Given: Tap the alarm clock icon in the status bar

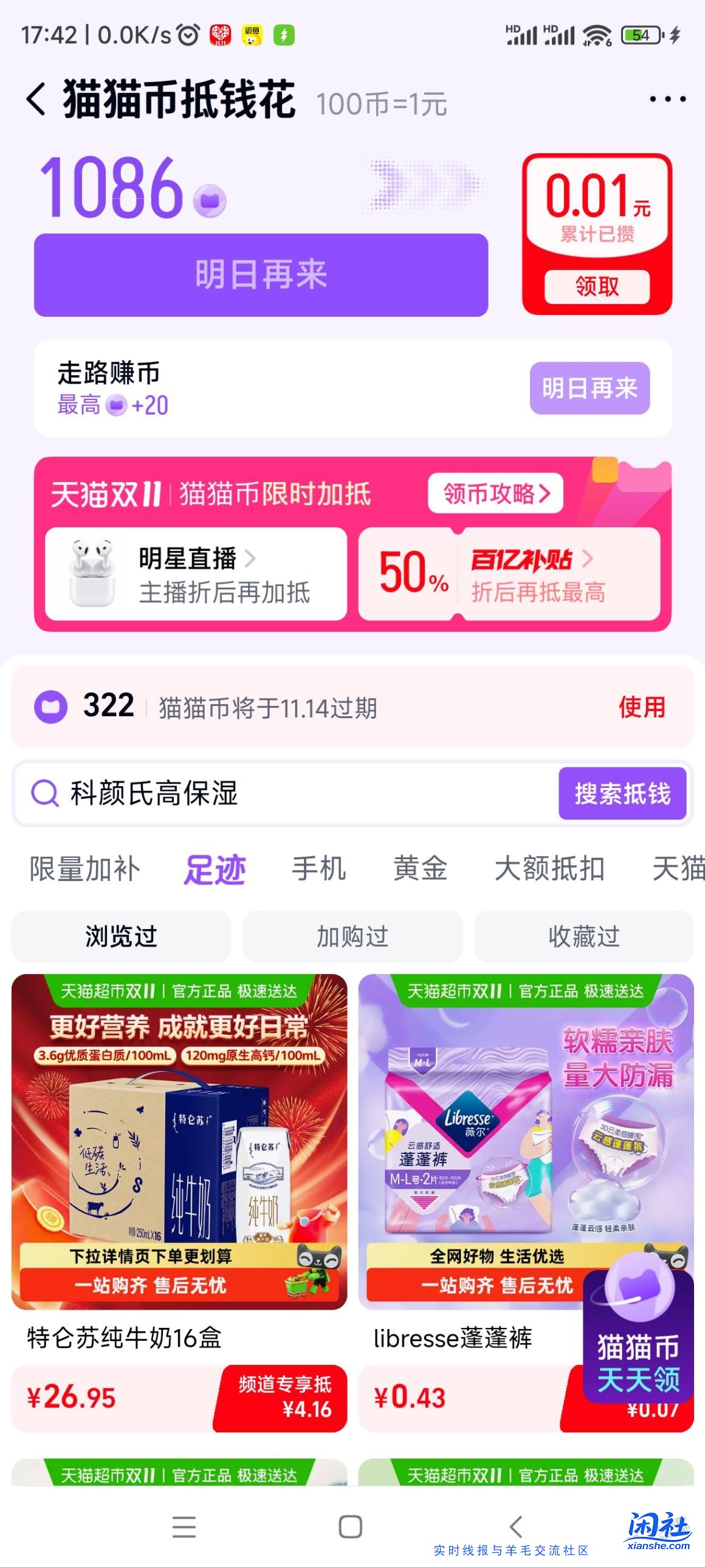Looking at the screenshot, I should point(187,35).
